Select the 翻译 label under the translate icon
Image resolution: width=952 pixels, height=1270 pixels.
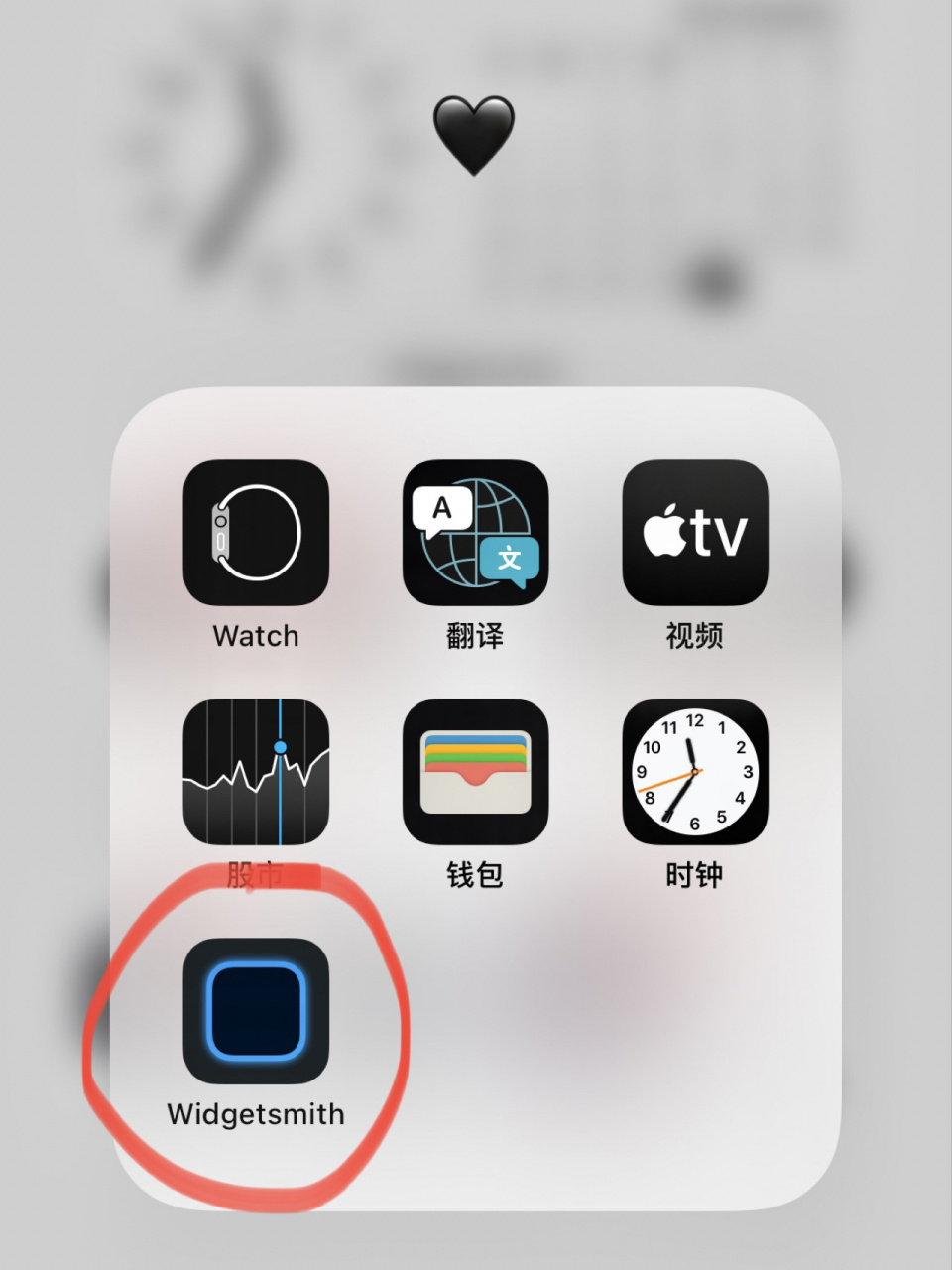point(476,635)
